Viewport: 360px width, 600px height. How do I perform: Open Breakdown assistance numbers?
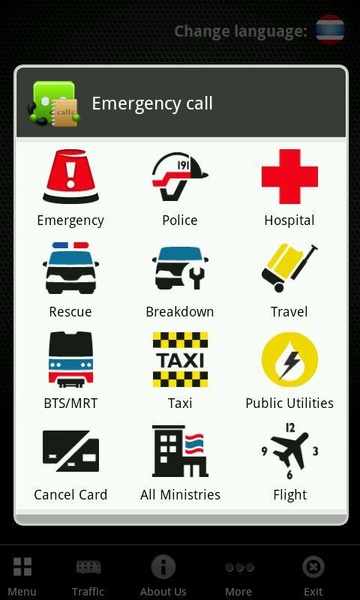[180, 280]
